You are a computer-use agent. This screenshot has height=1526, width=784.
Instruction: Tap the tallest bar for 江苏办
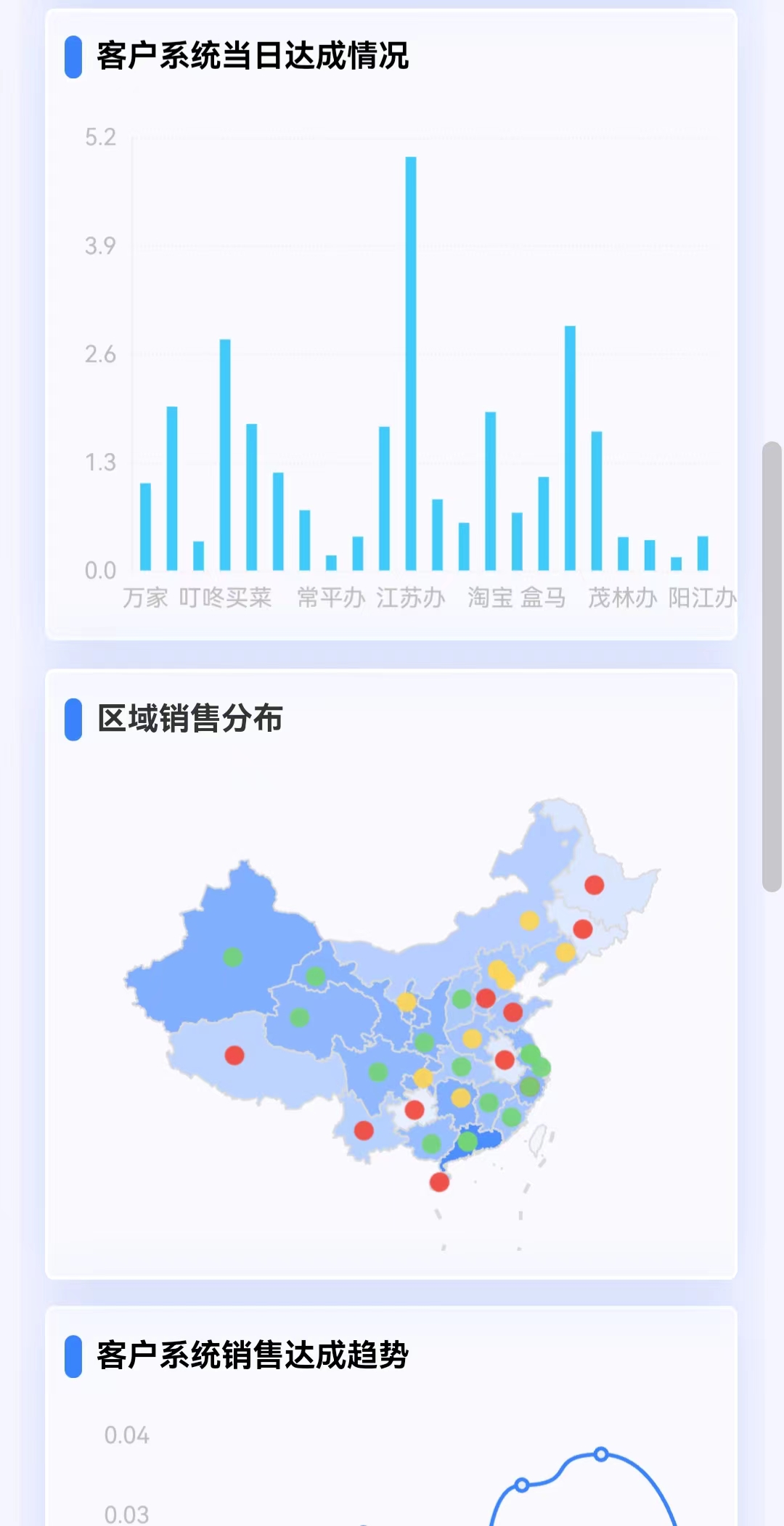pyautogui.click(x=411, y=363)
